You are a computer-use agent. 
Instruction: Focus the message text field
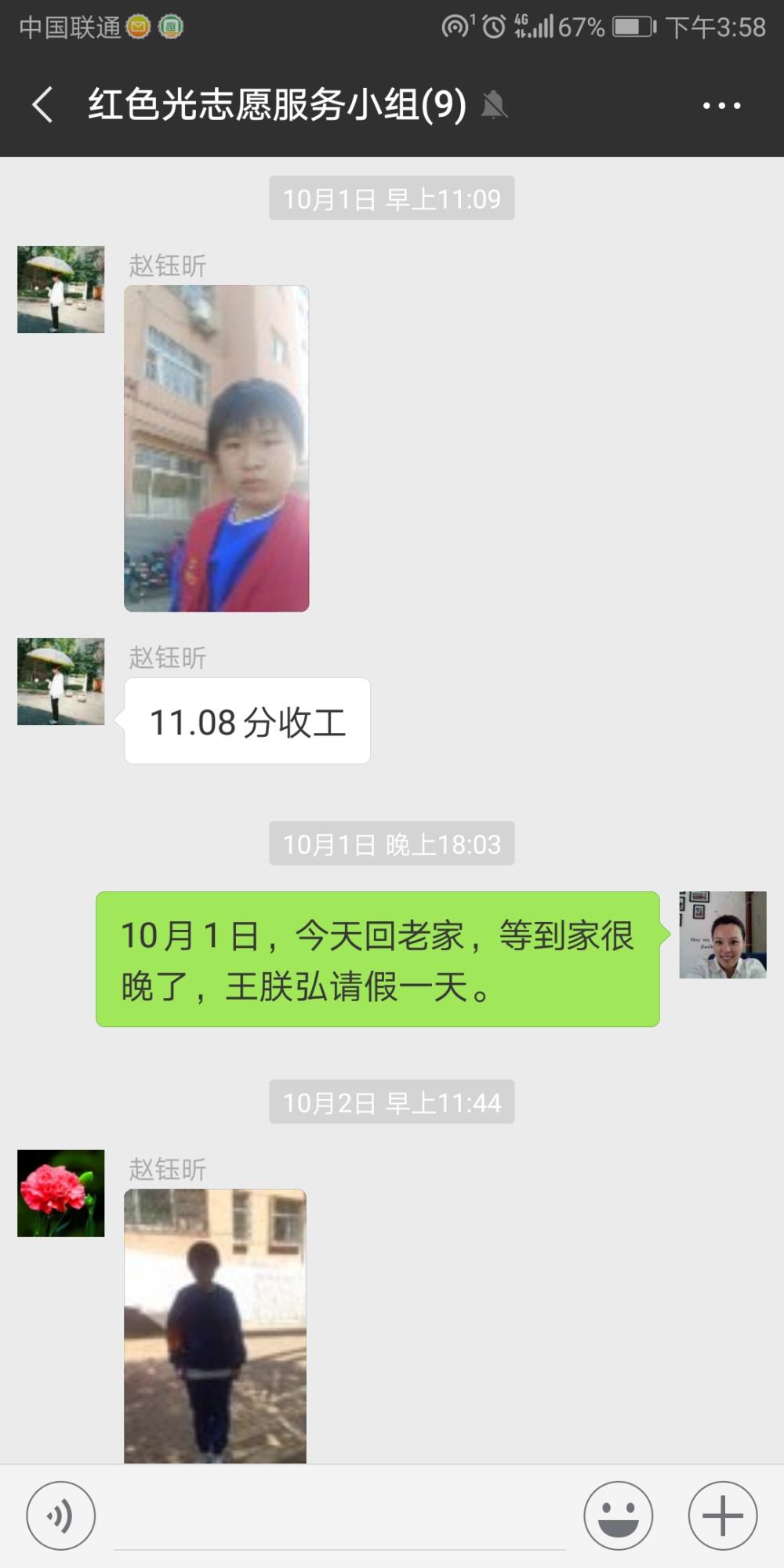(x=339, y=1517)
